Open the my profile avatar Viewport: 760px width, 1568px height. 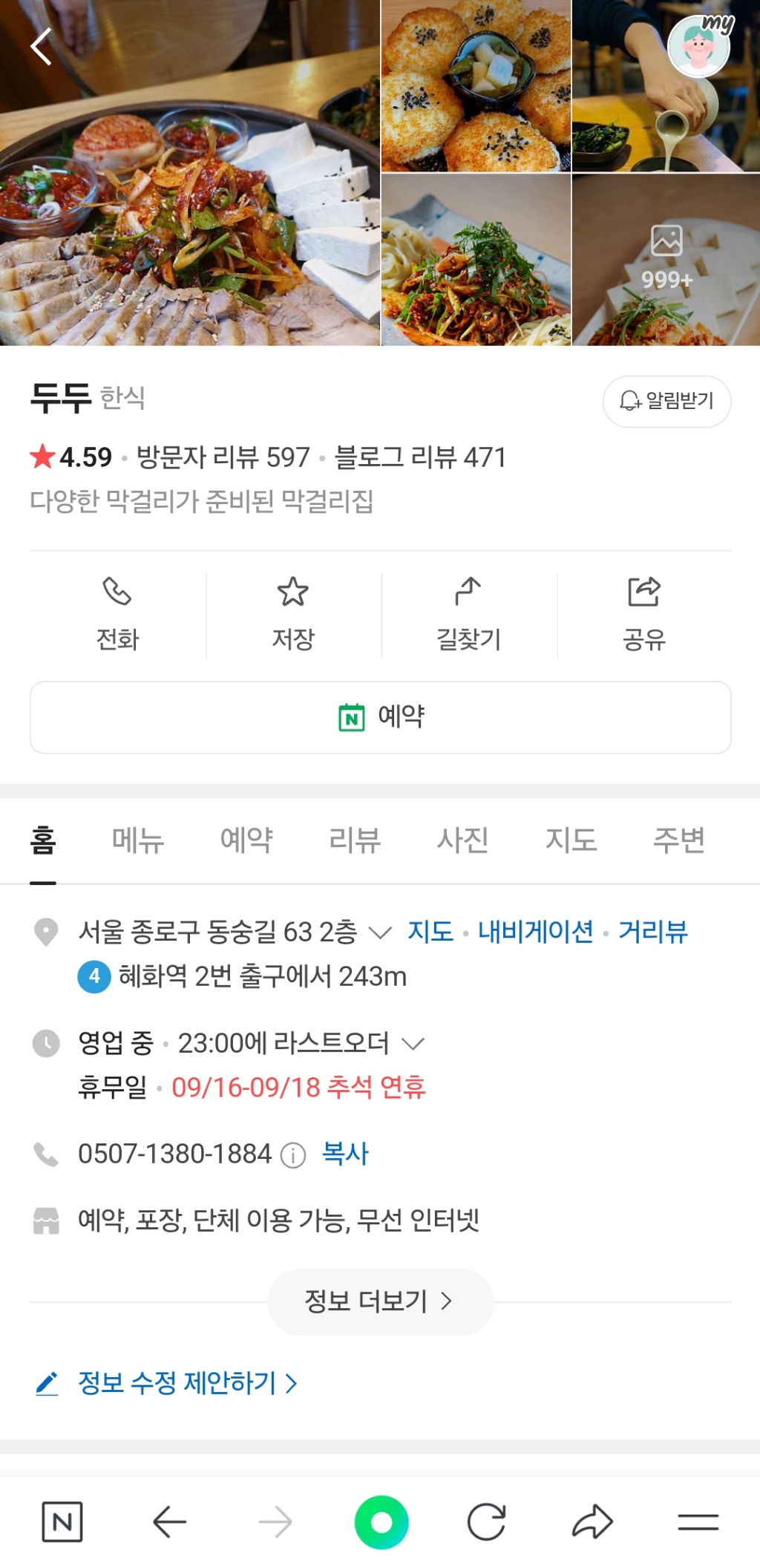point(698,46)
